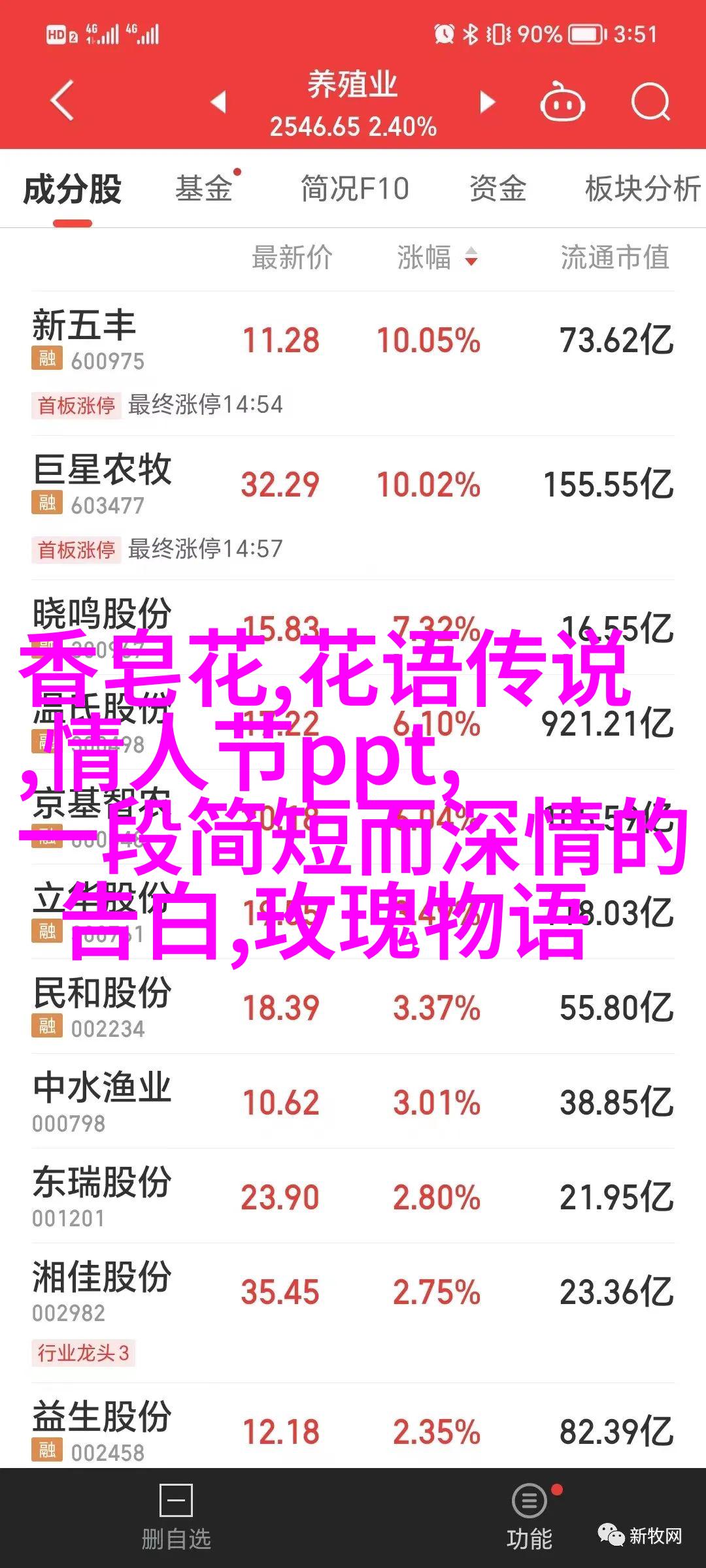Switch to the previous sector with left triangle
This screenshot has height=1568, width=706.
click(x=218, y=102)
